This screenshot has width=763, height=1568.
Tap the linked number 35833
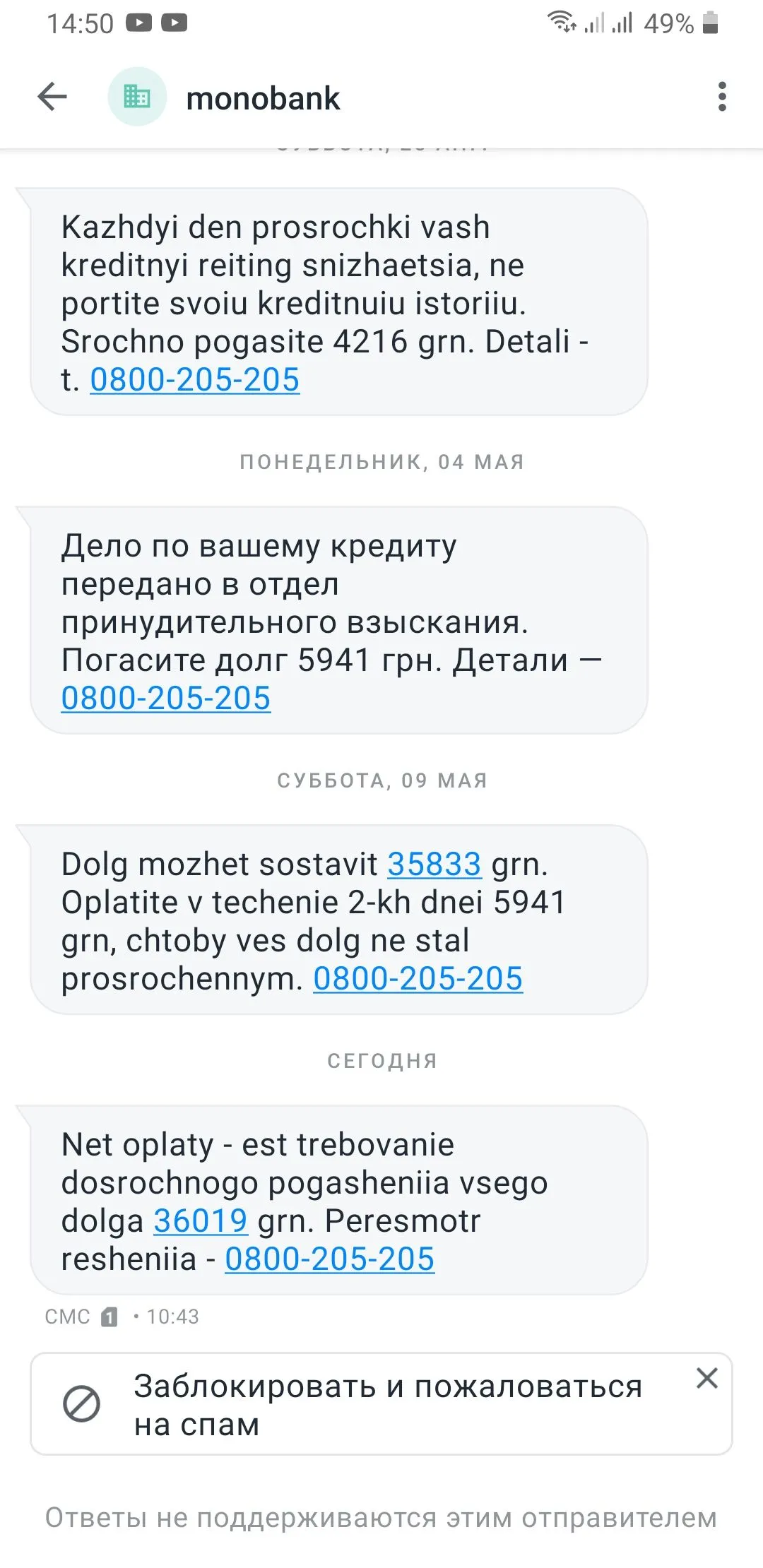tap(434, 865)
